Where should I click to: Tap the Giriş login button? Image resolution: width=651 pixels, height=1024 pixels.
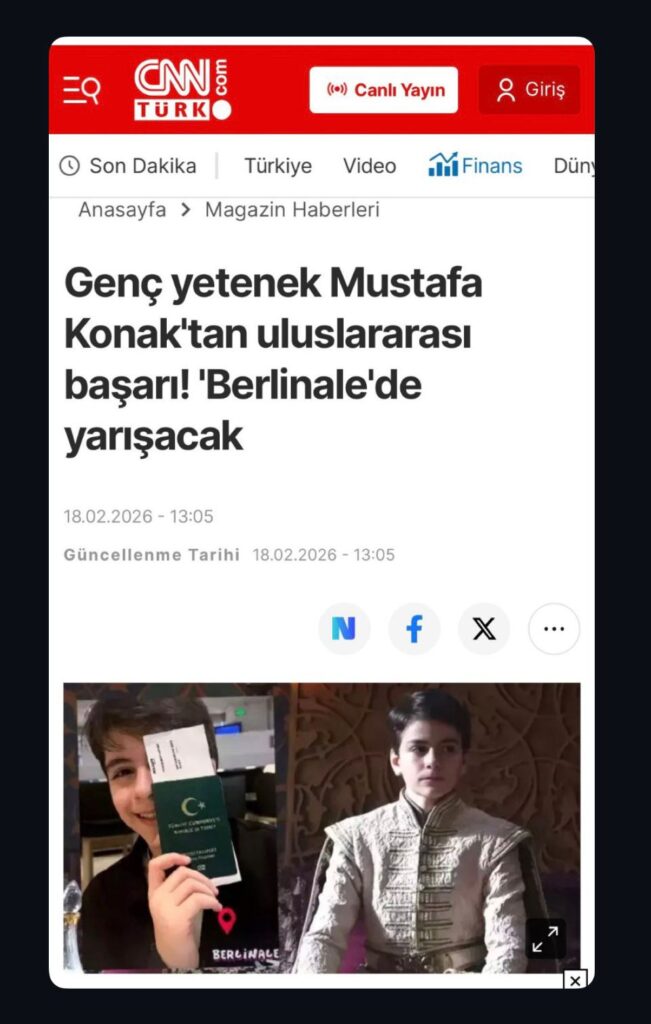(529, 90)
